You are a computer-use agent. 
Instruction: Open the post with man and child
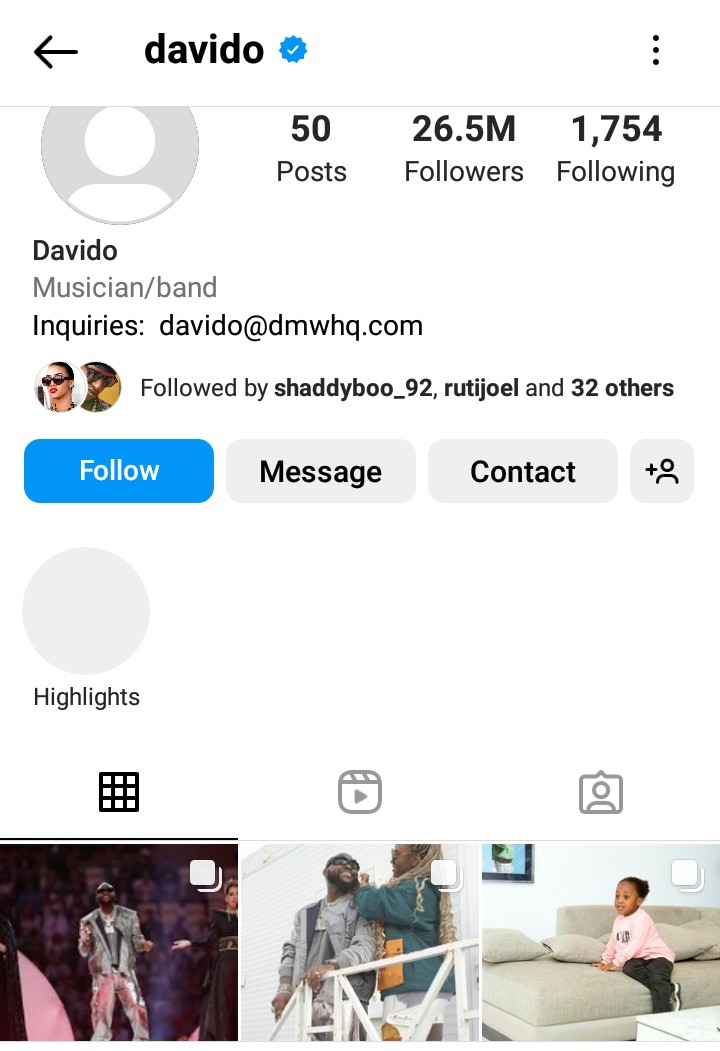coord(360,942)
